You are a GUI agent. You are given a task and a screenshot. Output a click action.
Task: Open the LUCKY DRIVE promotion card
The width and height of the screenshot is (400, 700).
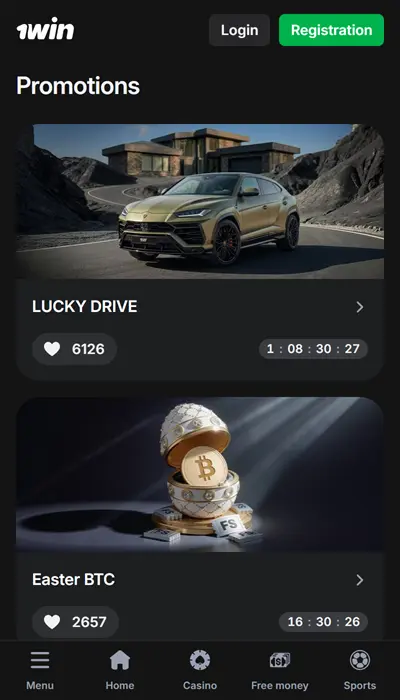[200, 252]
